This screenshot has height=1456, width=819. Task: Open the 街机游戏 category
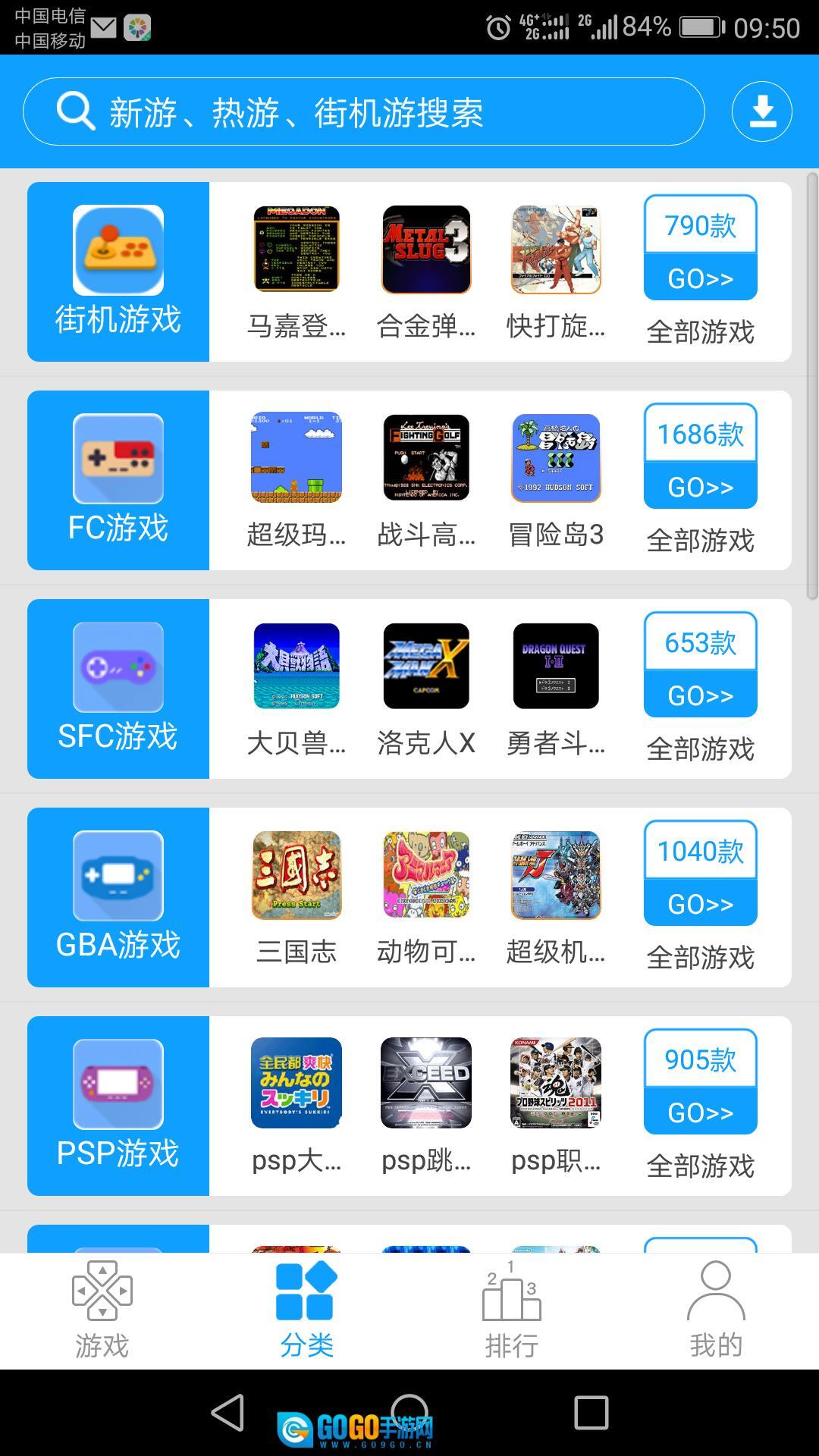pos(118,271)
